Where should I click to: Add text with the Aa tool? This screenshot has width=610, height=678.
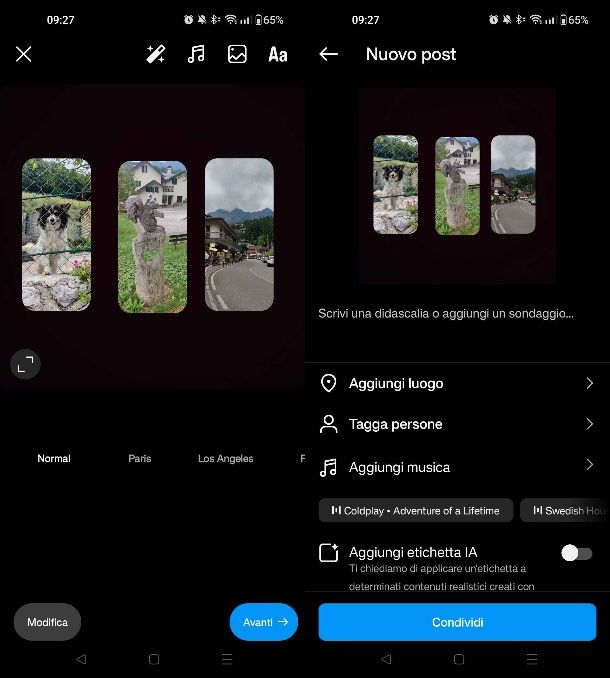[278, 54]
